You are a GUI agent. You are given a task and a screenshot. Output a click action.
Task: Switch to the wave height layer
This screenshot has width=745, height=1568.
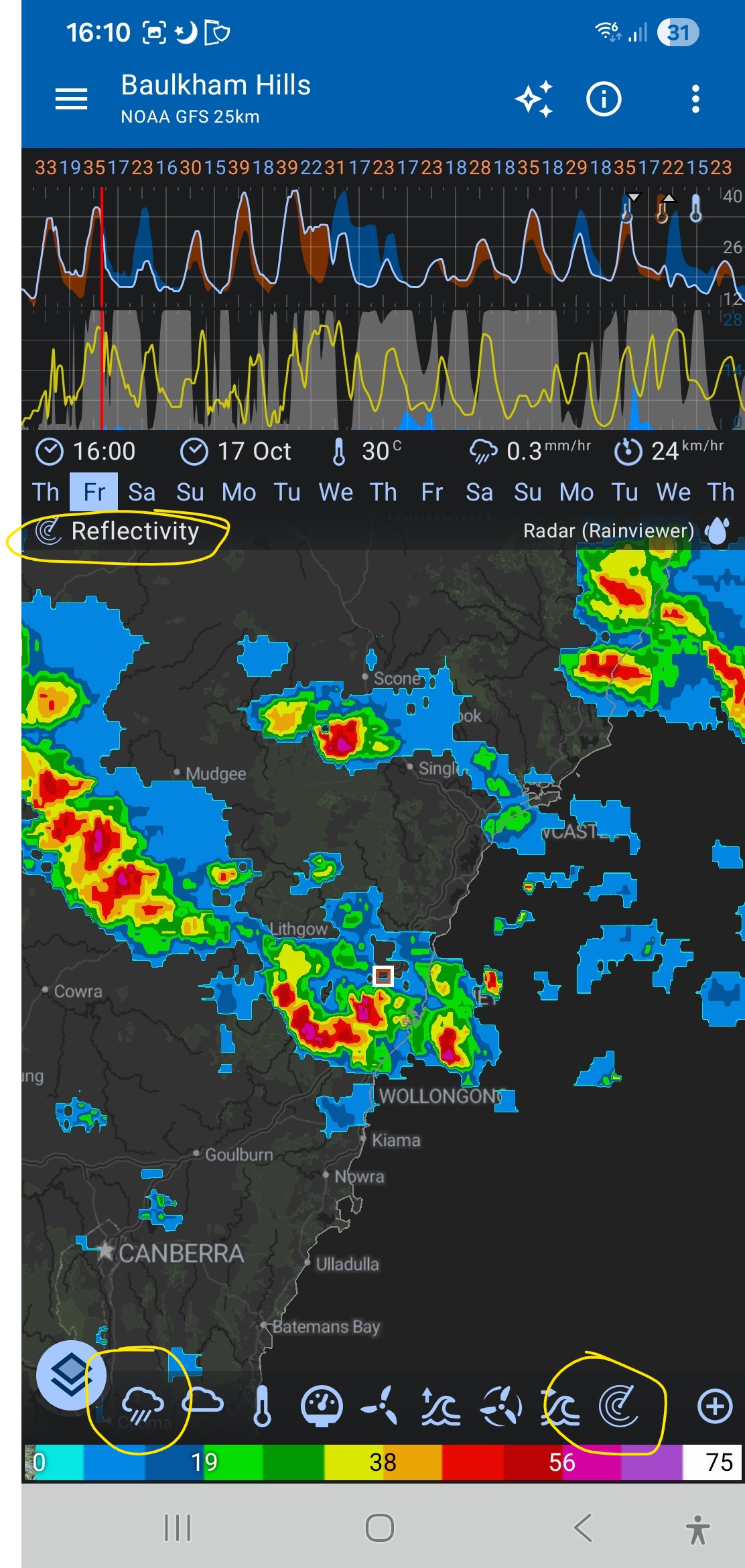tap(440, 1406)
